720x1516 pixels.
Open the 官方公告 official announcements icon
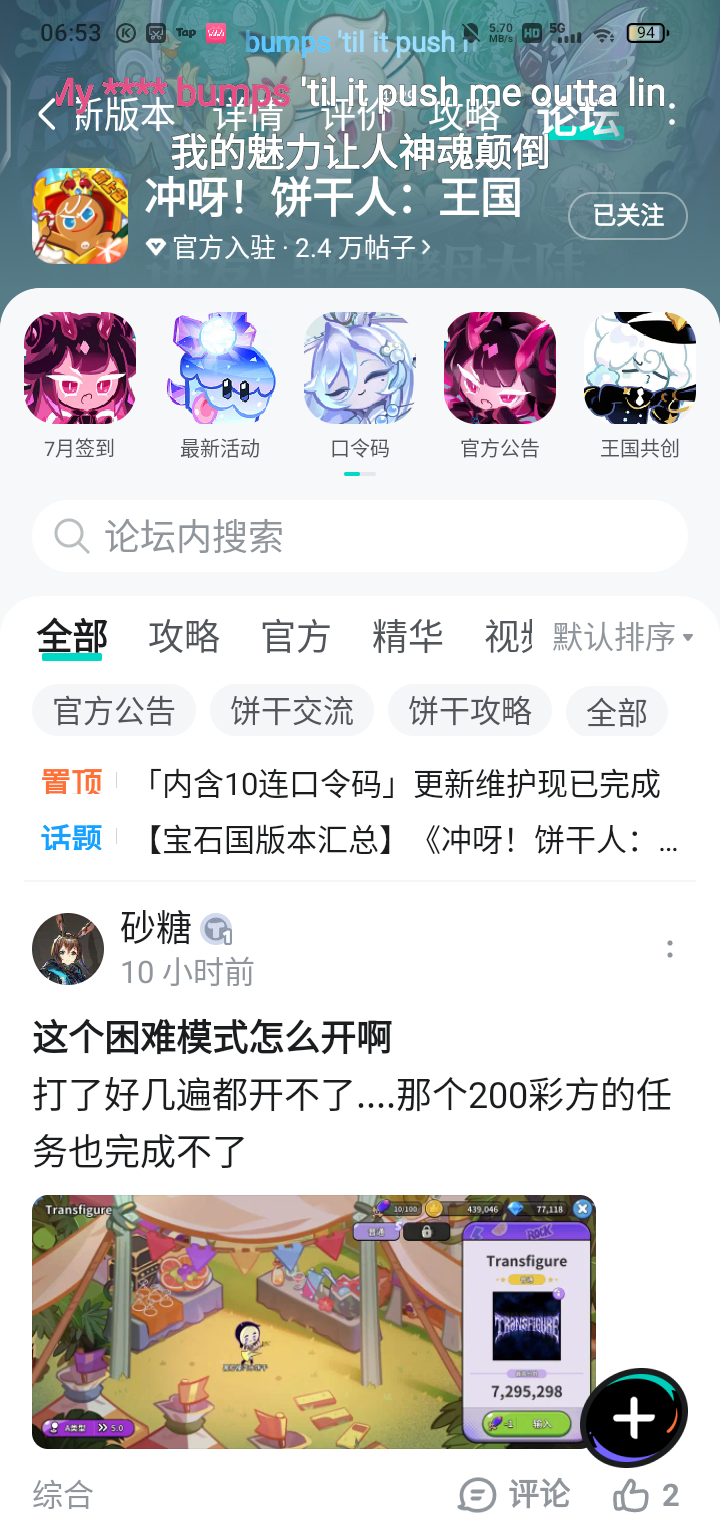click(500, 367)
